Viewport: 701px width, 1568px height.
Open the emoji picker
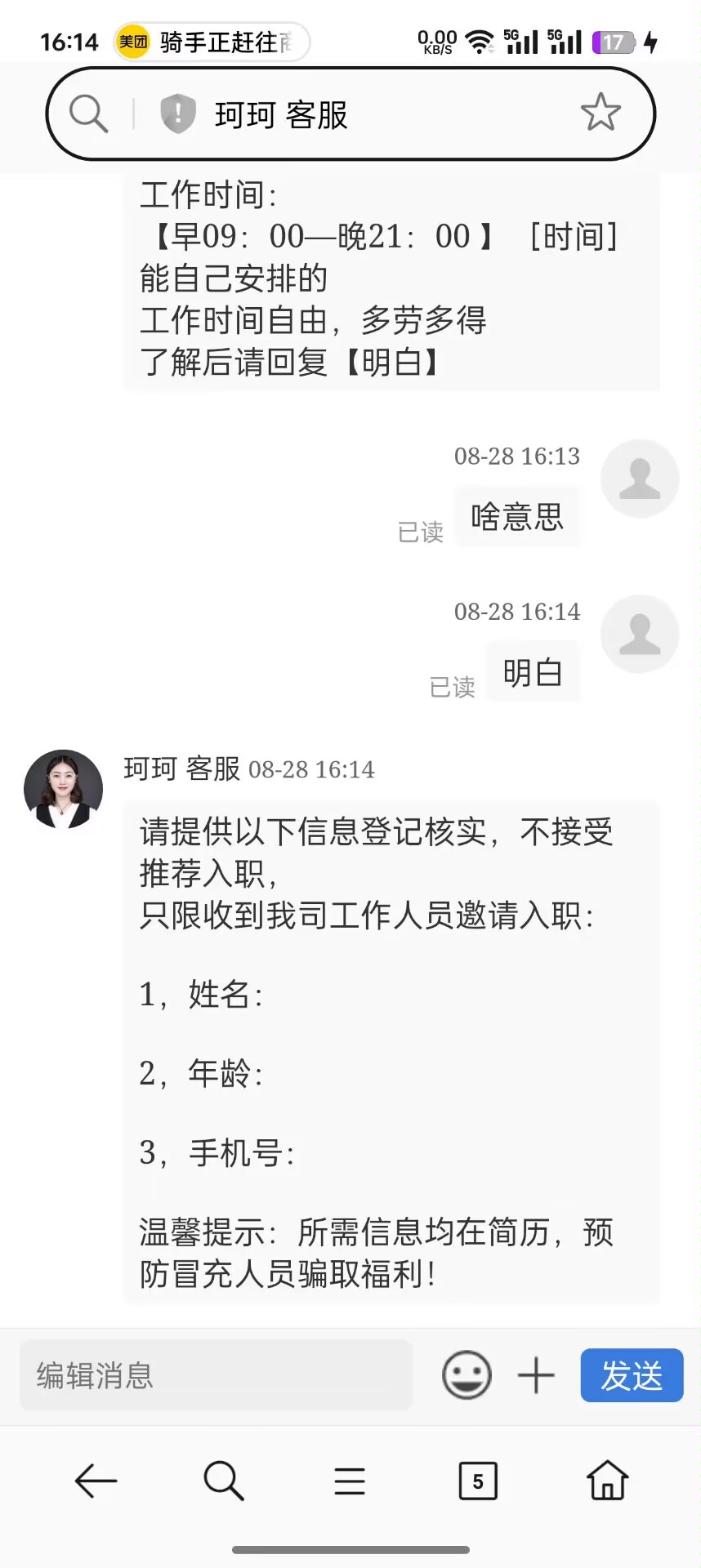[x=467, y=1375]
